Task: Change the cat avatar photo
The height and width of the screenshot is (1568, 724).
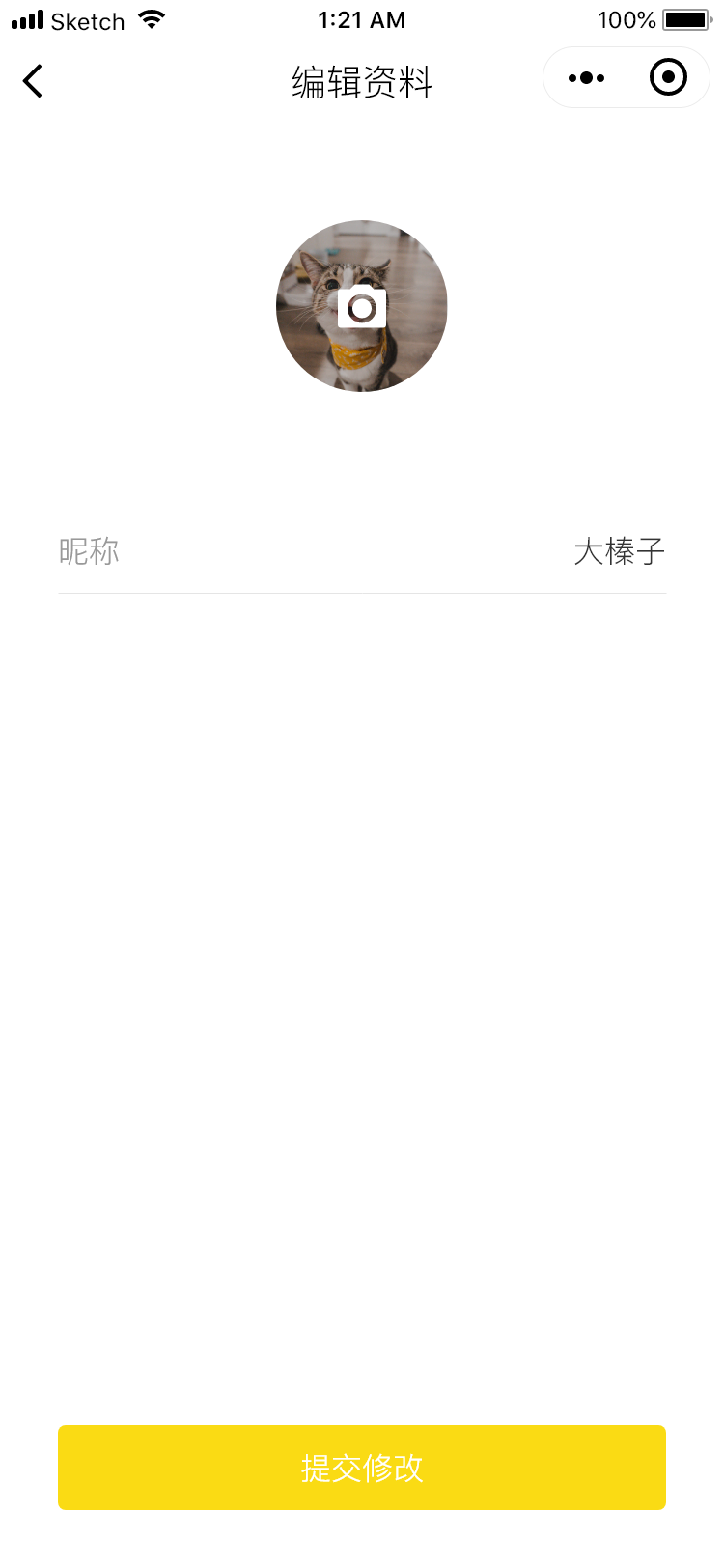Action: click(362, 306)
